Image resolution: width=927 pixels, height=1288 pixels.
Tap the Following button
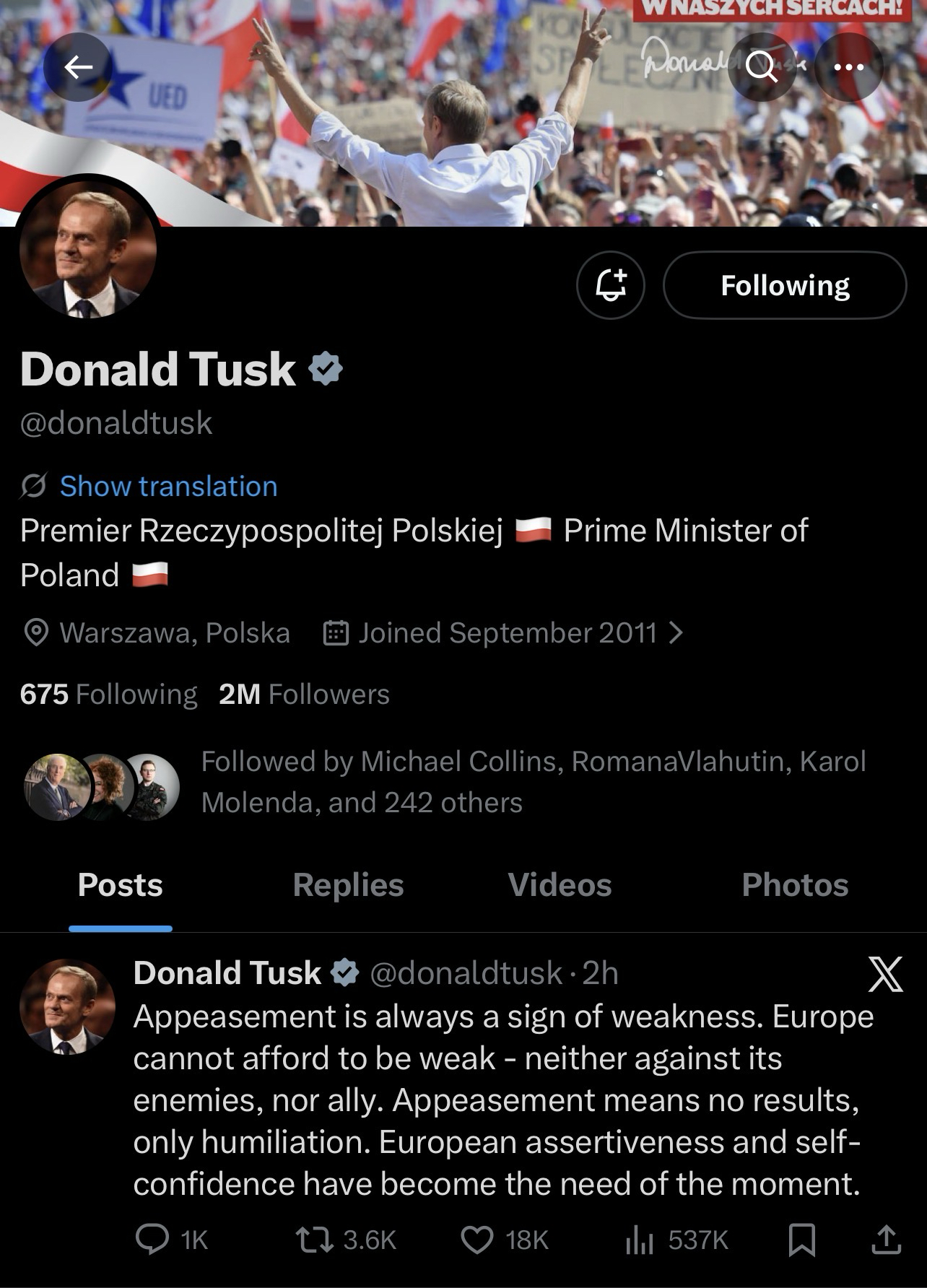[784, 285]
